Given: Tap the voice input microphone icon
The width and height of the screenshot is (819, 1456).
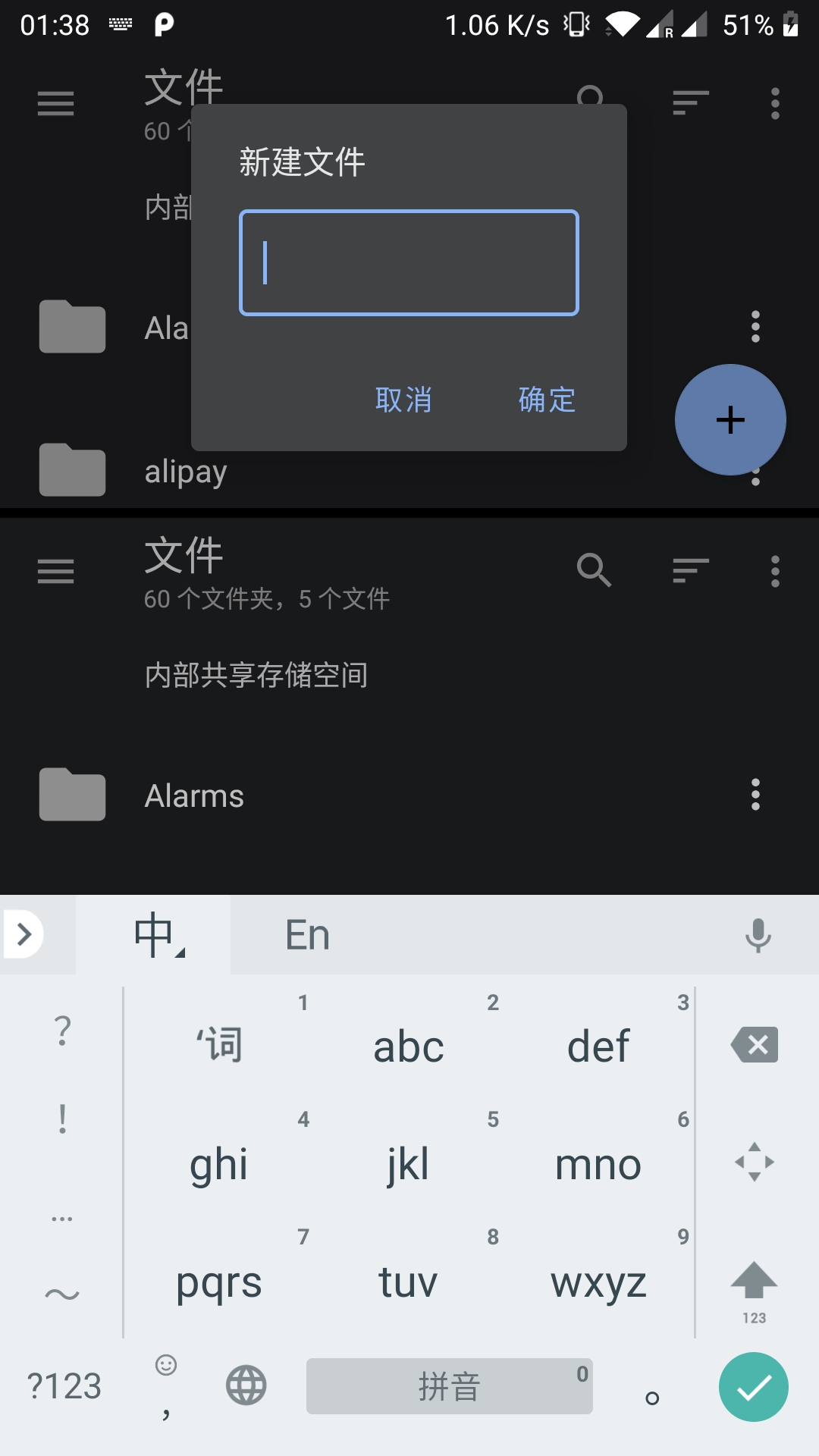Looking at the screenshot, I should (x=758, y=934).
